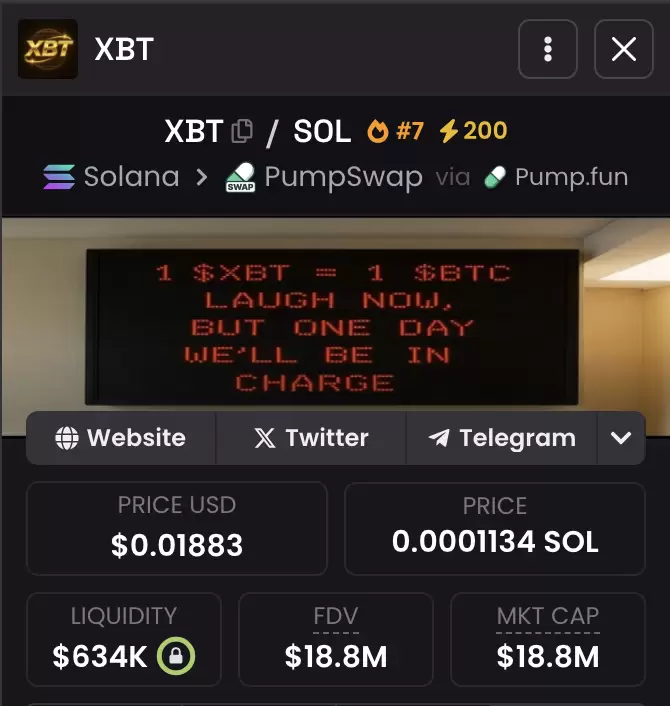Copy the XBT token address

click(x=242, y=131)
